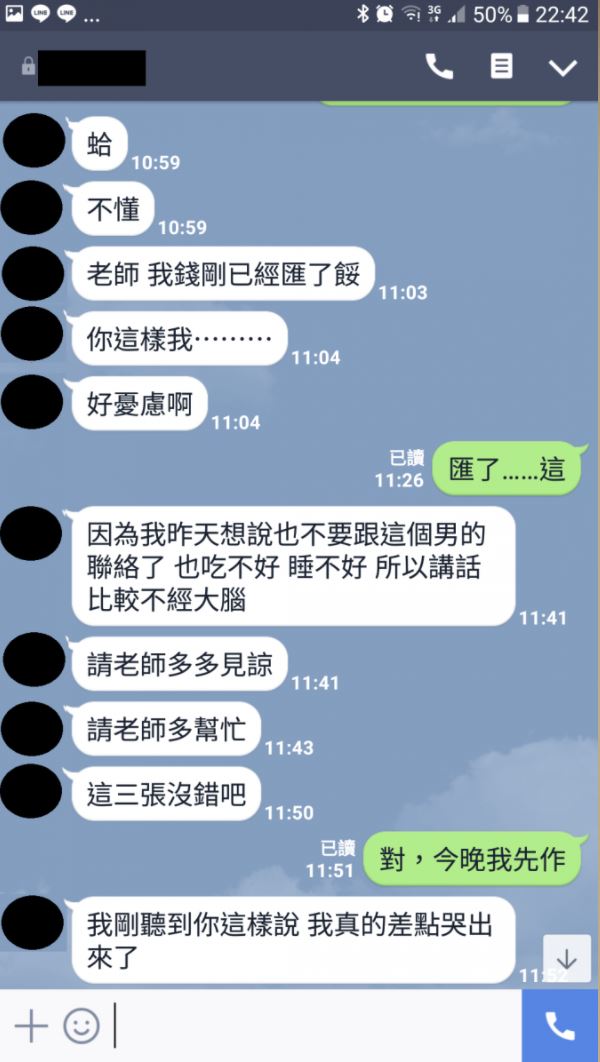Screen dimensions: 600x1062
Task: Tap the blue call button by input
Action: [560, 1026]
